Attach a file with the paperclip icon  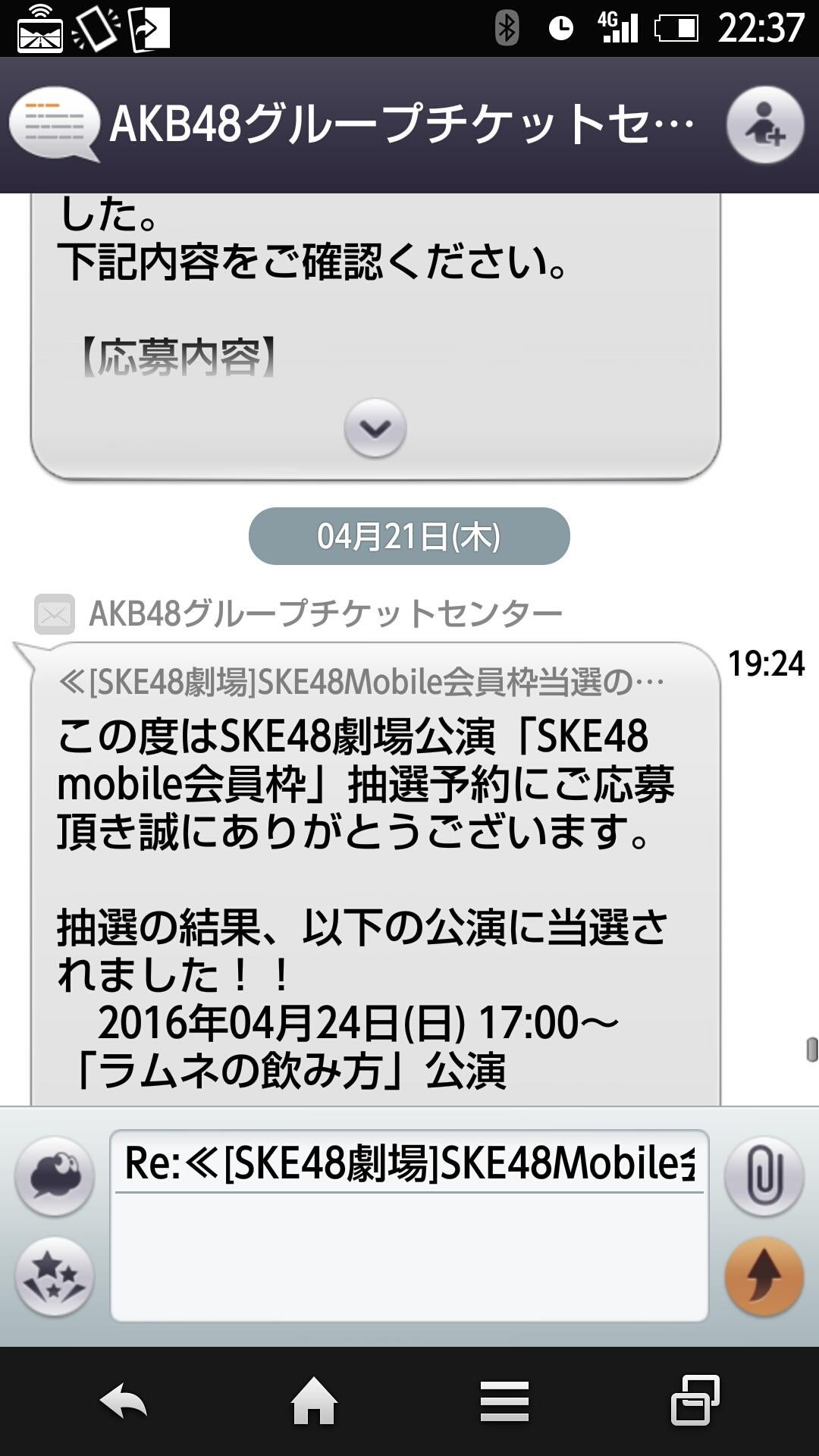click(764, 1176)
